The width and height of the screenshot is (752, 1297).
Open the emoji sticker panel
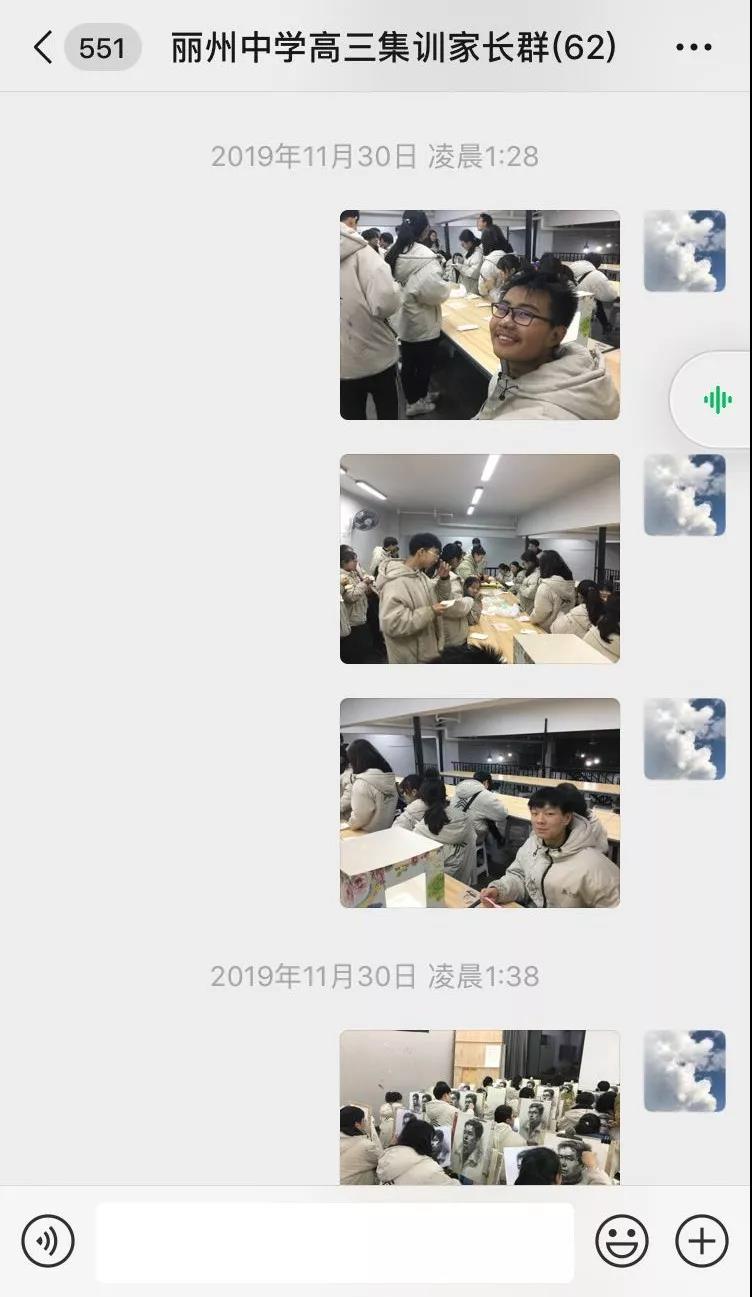[x=621, y=1242]
